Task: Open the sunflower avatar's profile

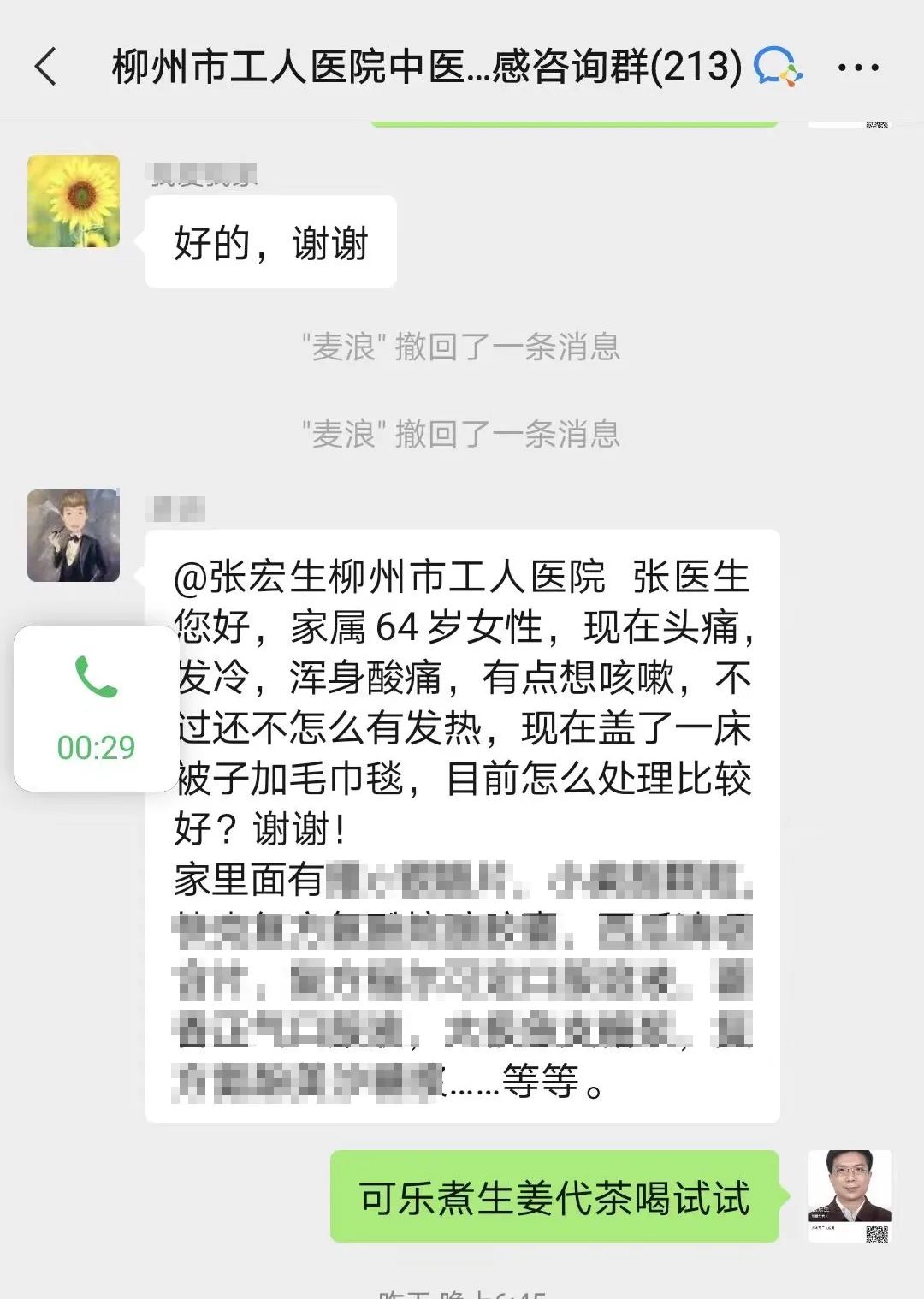Action: (x=74, y=201)
